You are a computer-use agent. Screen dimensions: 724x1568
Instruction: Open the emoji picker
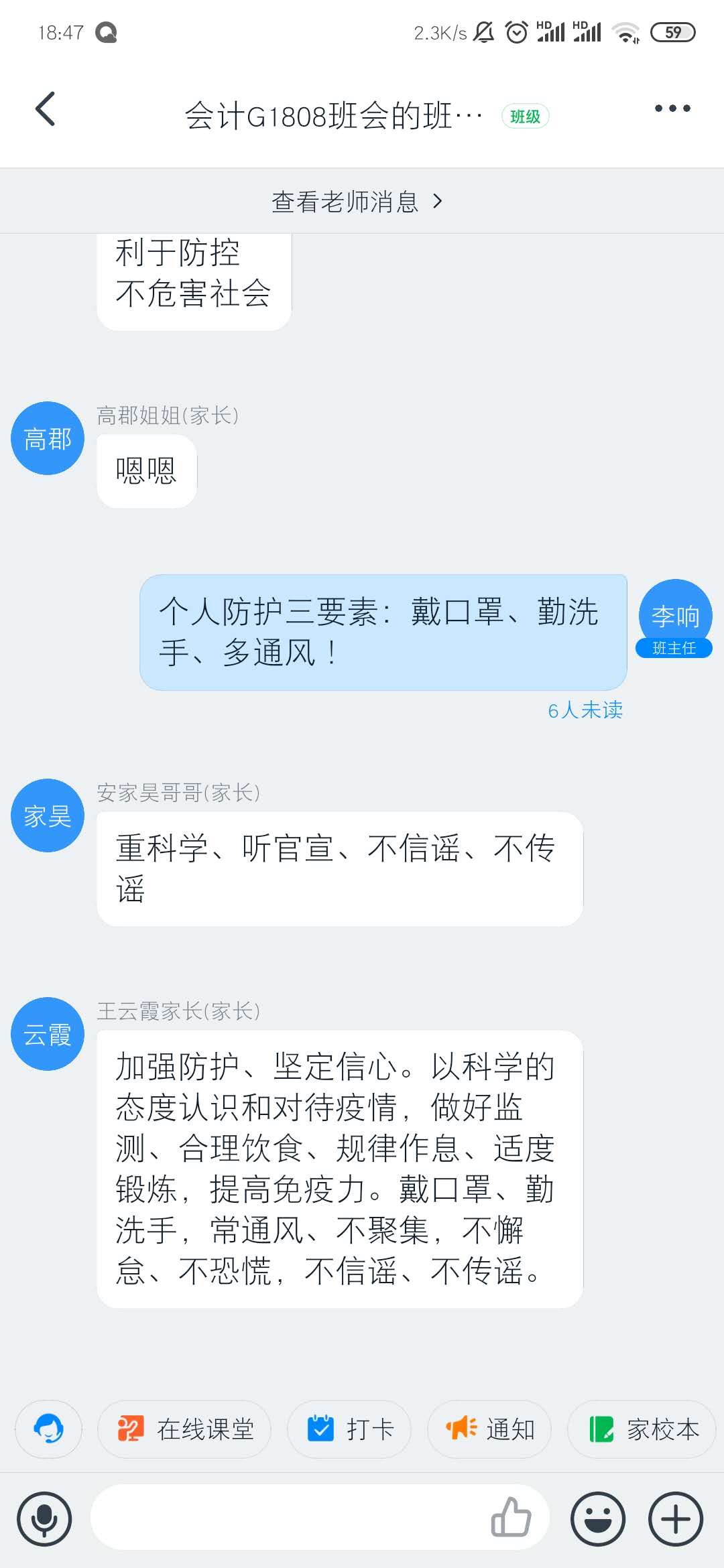click(598, 1519)
